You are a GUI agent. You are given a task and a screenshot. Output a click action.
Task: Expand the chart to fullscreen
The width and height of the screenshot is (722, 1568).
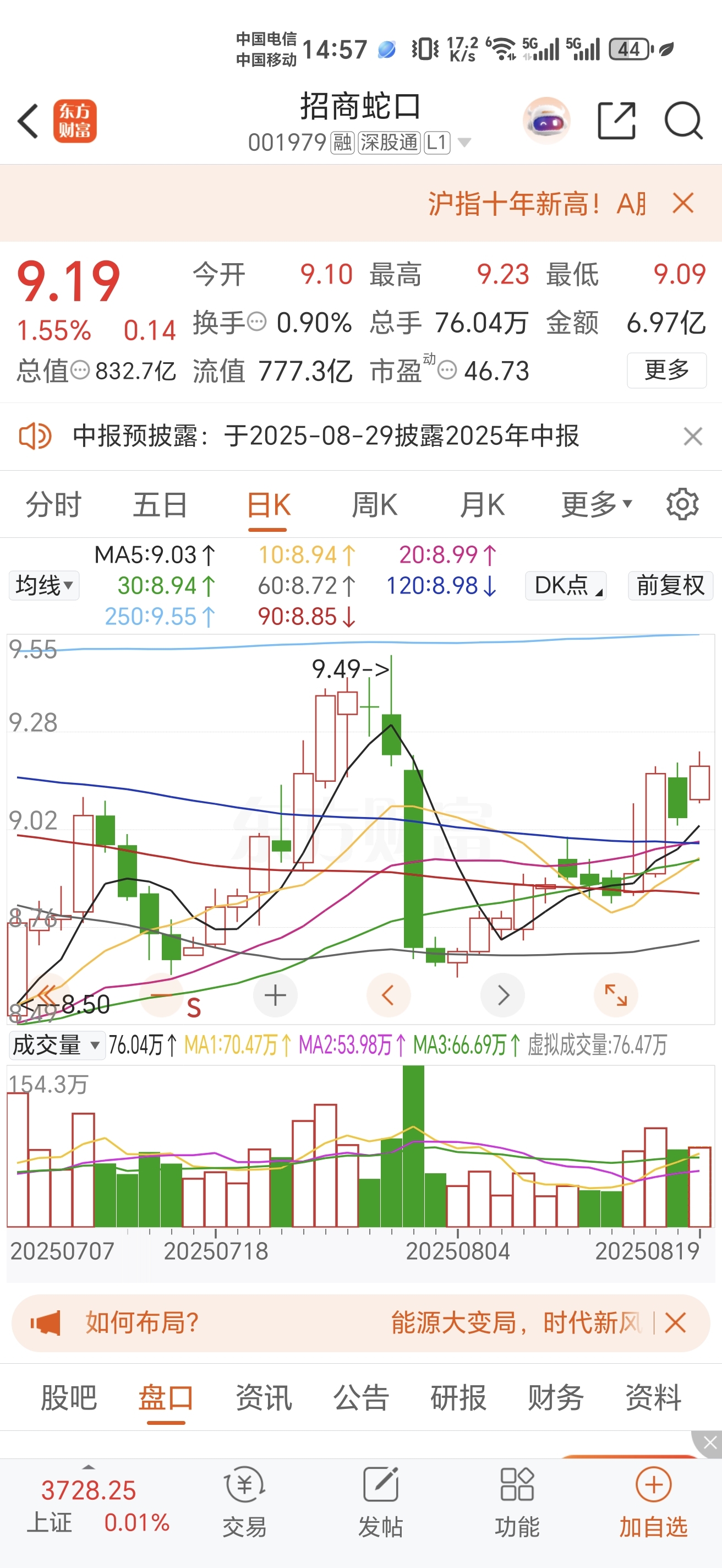pos(616,995)
